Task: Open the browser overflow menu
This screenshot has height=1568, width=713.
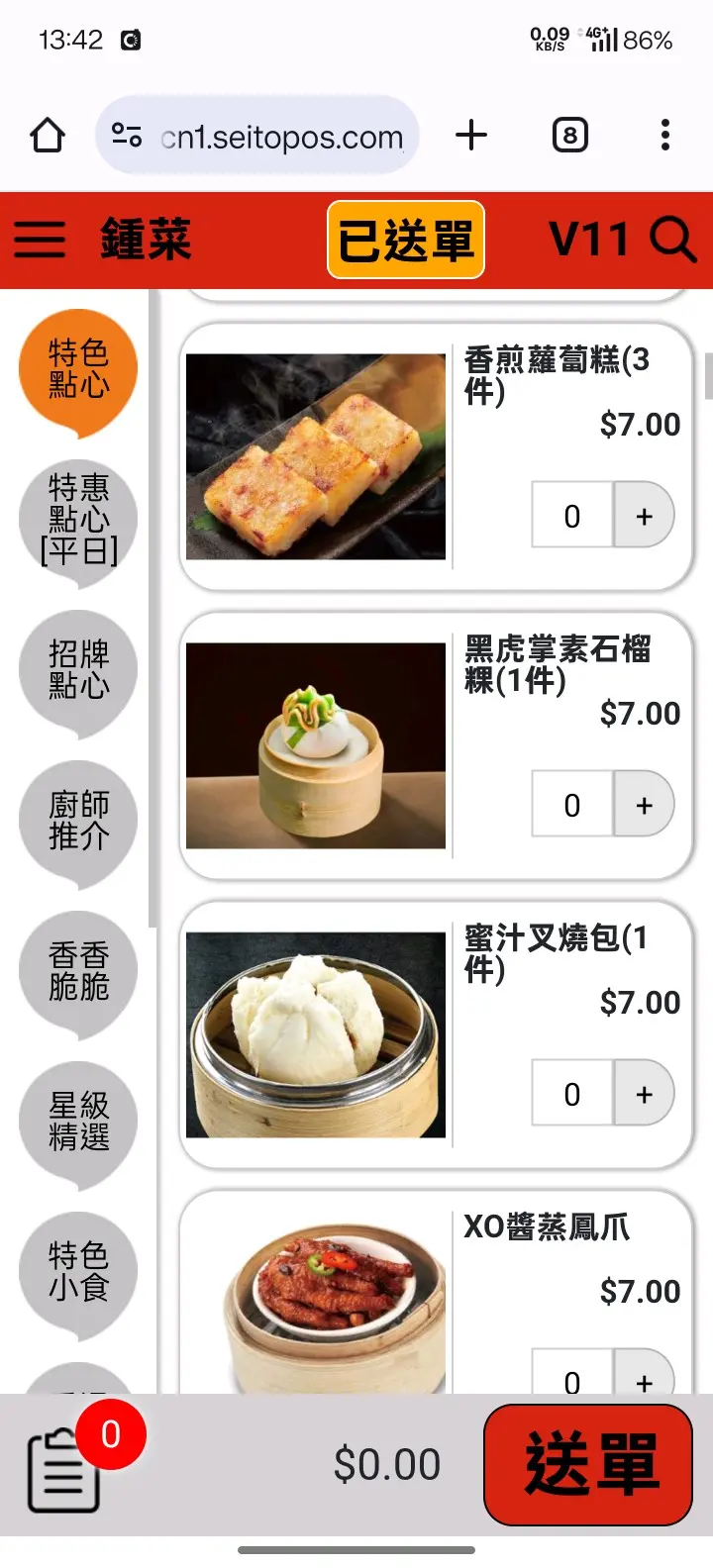Action: coord(665,136)
